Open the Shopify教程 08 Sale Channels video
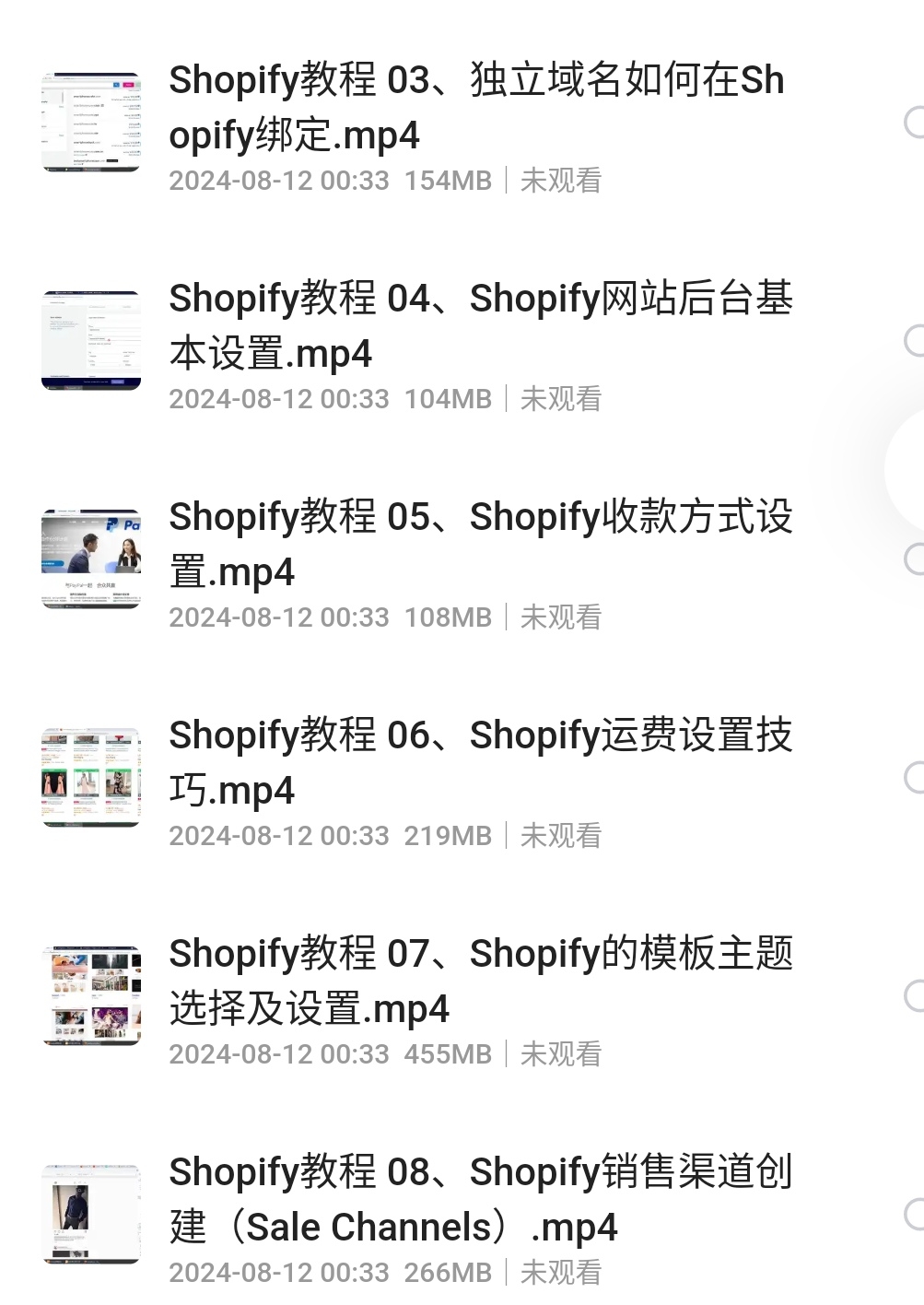 [x=479, y=1200]
